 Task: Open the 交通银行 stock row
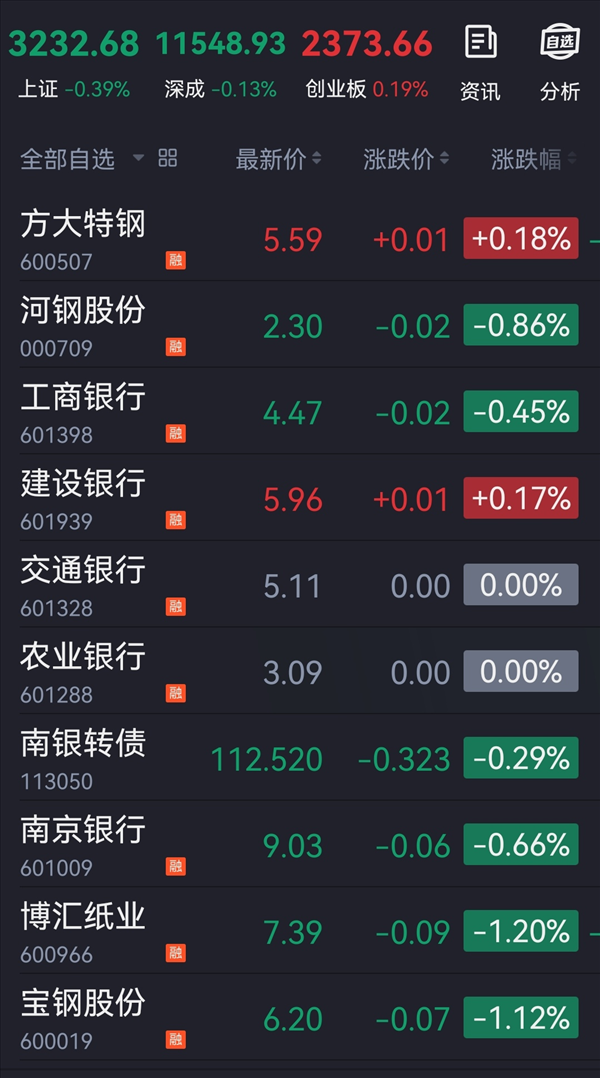(x=300, y=584)
